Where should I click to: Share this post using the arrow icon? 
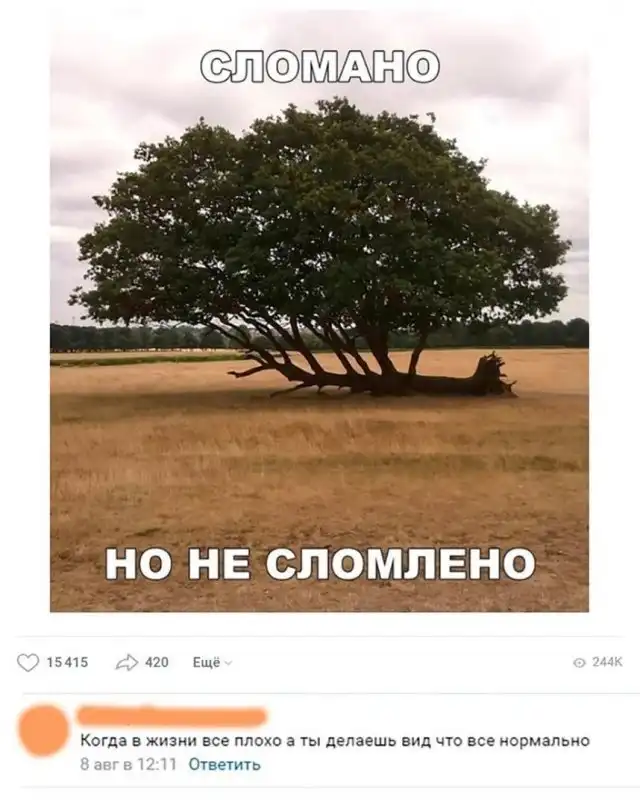click(127, 662)
